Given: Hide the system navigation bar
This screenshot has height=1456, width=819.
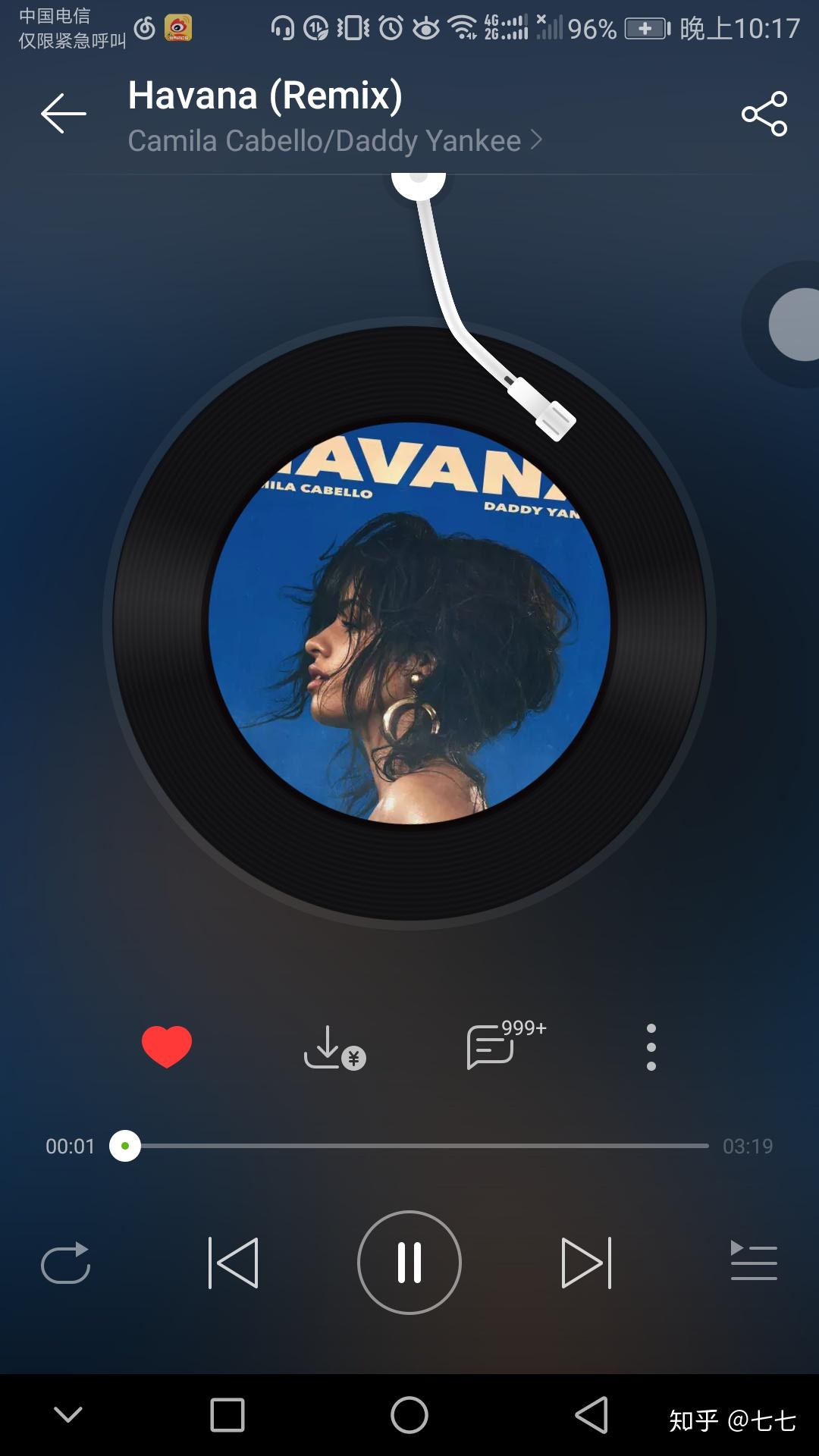Looking at the screenshot, I should (68, 1415).
